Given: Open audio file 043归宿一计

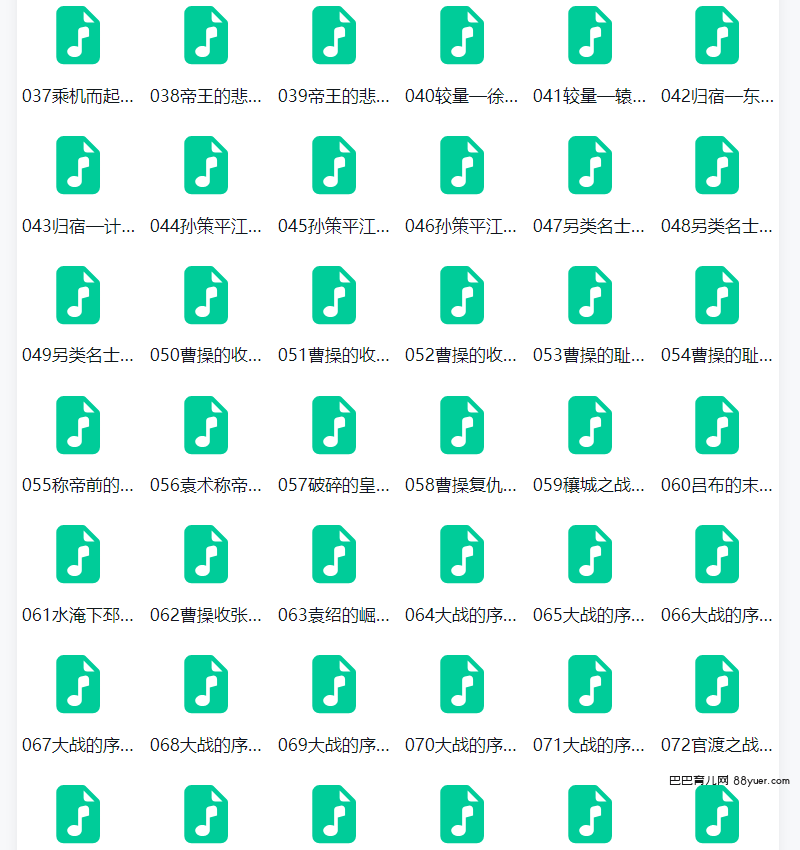Looking at the screenshot, I should pyautogui.click(x=78, y=165).
